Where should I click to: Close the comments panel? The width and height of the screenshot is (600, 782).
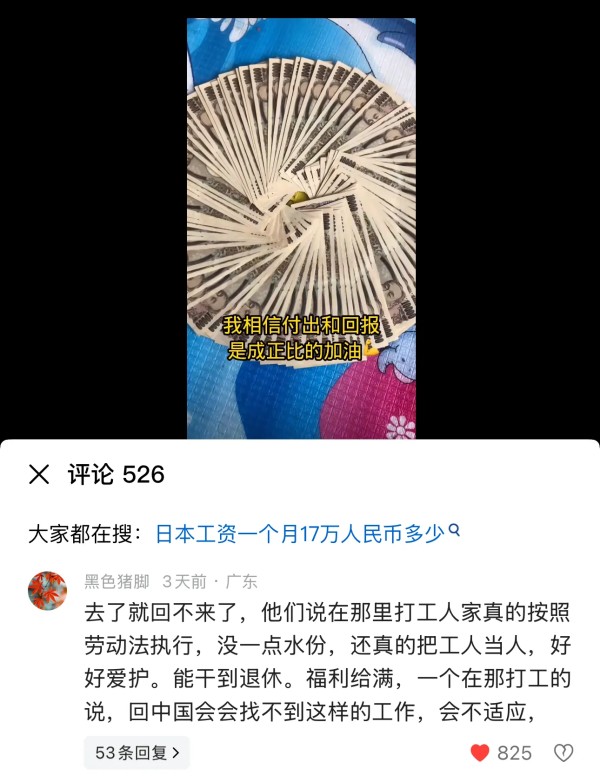(x=39, y=474)
